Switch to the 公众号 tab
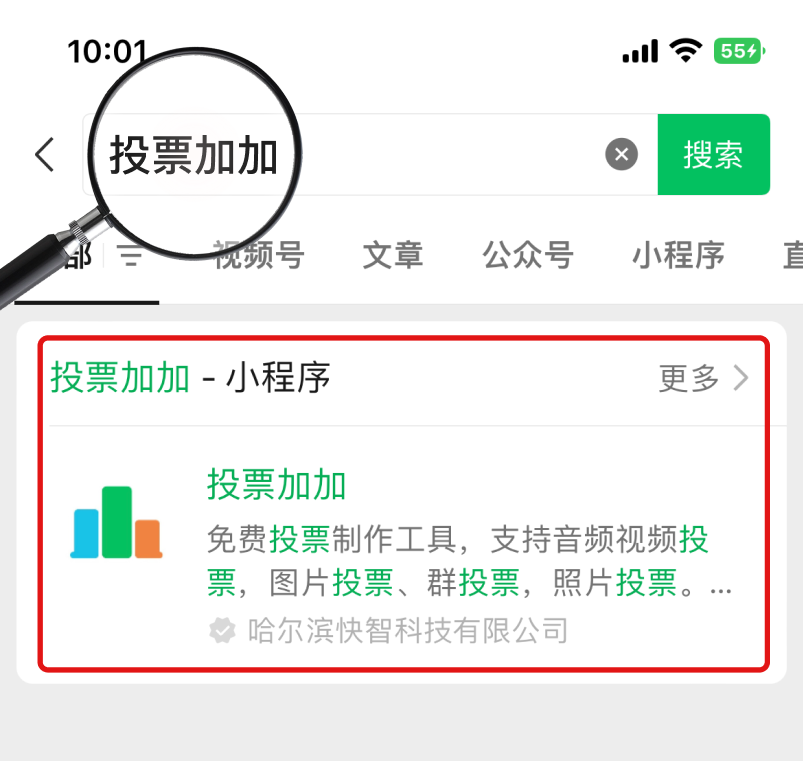The width and height of the screenshot is (803, 761). click(x=527, y=255)
